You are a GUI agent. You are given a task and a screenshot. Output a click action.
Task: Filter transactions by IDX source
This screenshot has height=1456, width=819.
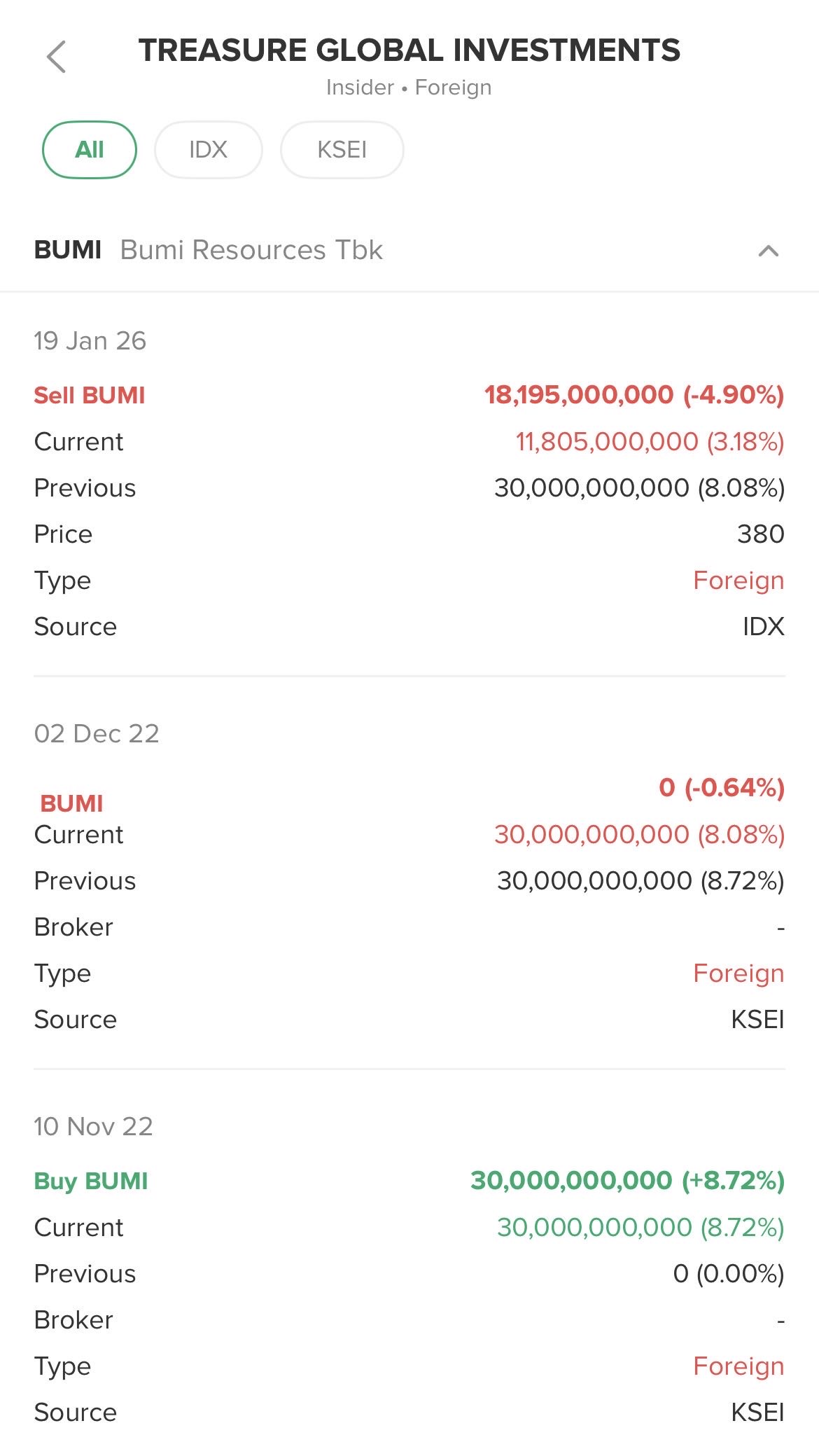tap(207, 149)
